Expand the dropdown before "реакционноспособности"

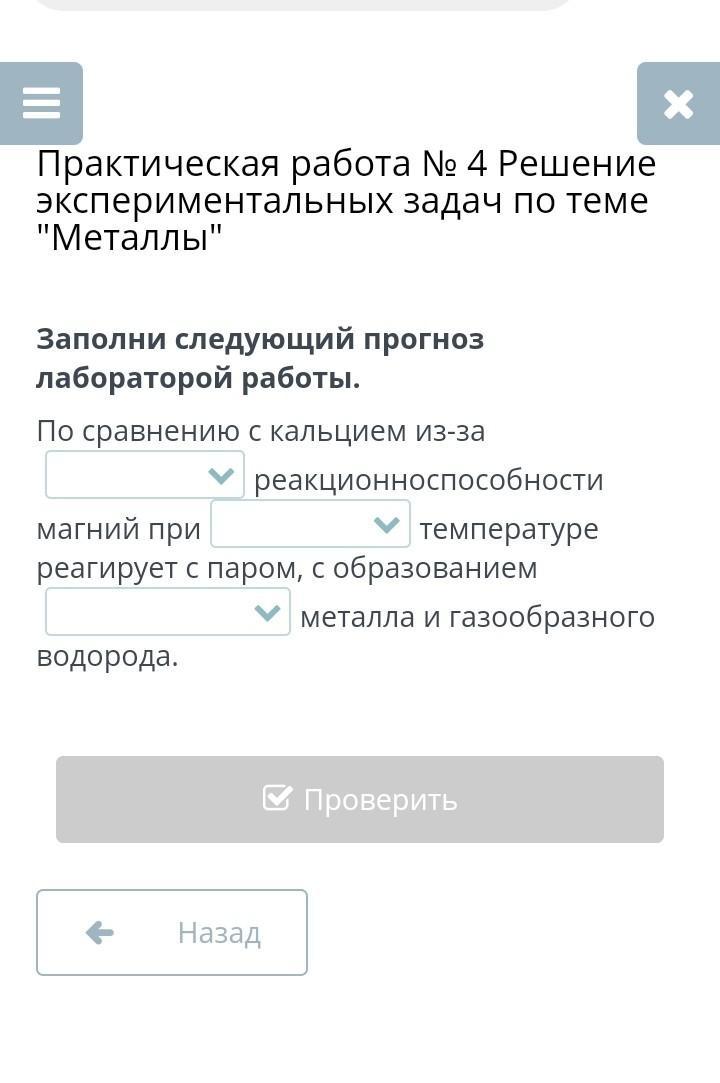145,475
